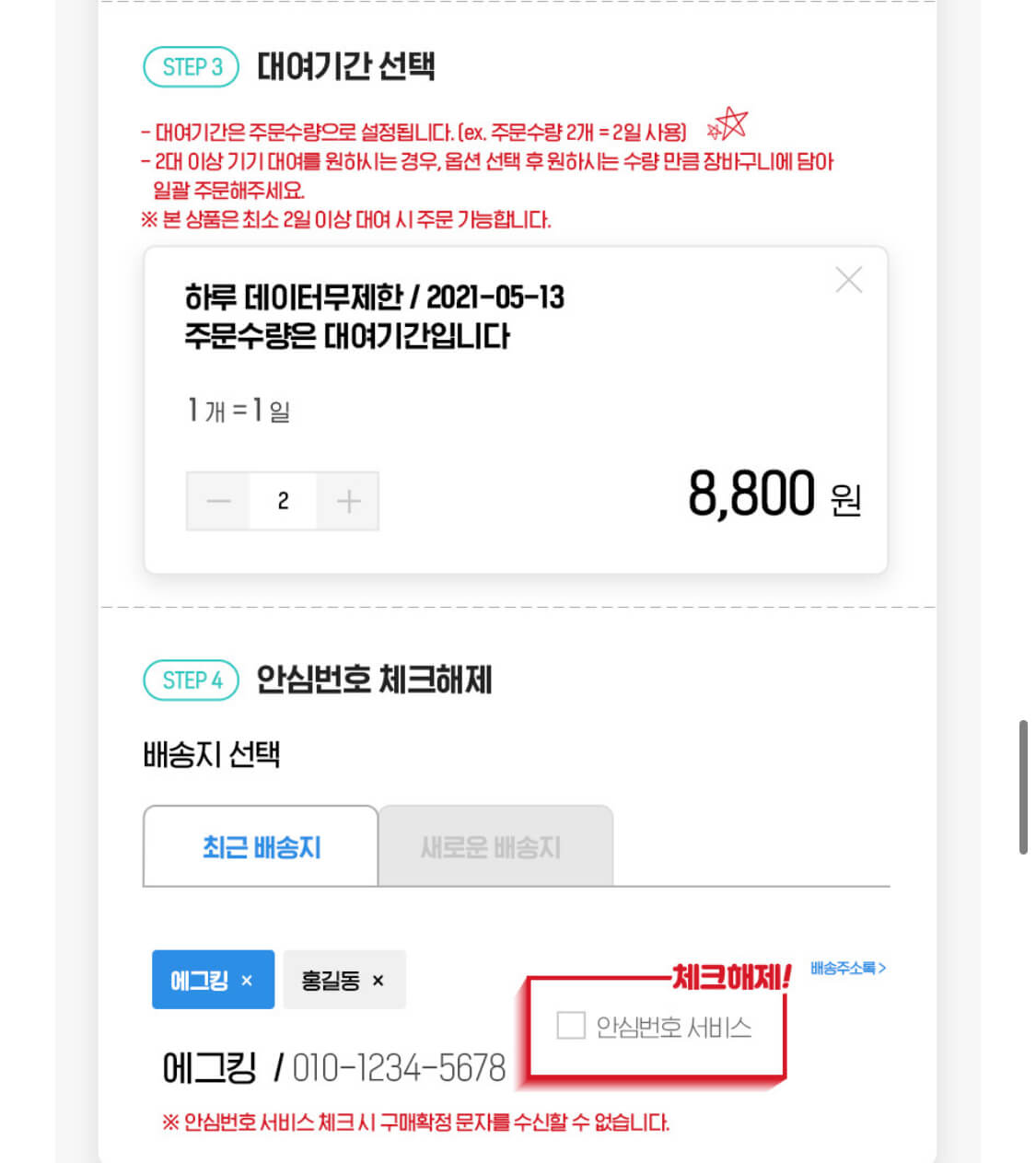Image resolution: width=1036 pixels, height=1163 pixels.
Task: Remove the 홍길동 tag via its × icon
Action: 376,980
